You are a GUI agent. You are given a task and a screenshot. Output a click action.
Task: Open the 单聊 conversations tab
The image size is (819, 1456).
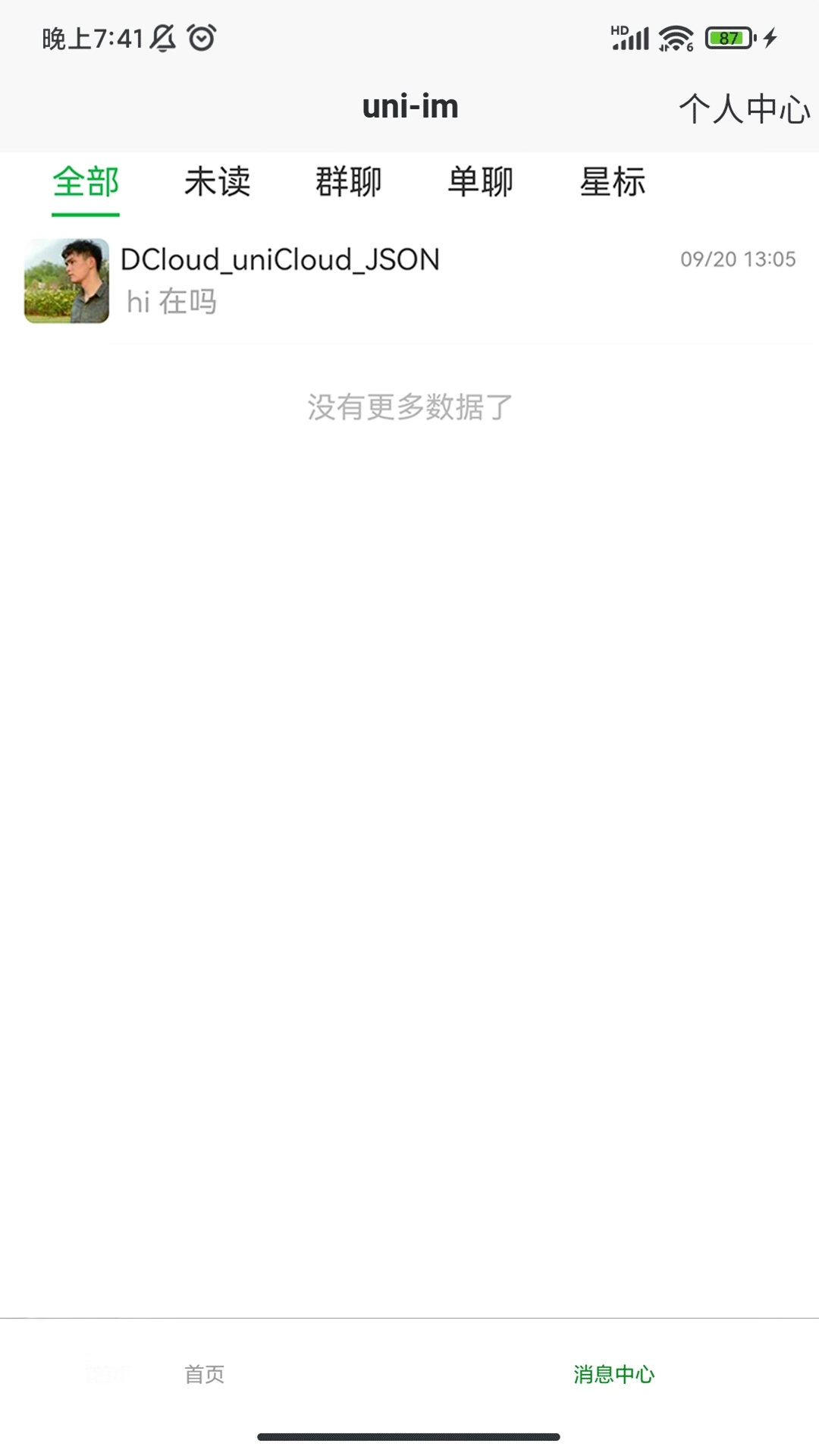tap(482, 182)
